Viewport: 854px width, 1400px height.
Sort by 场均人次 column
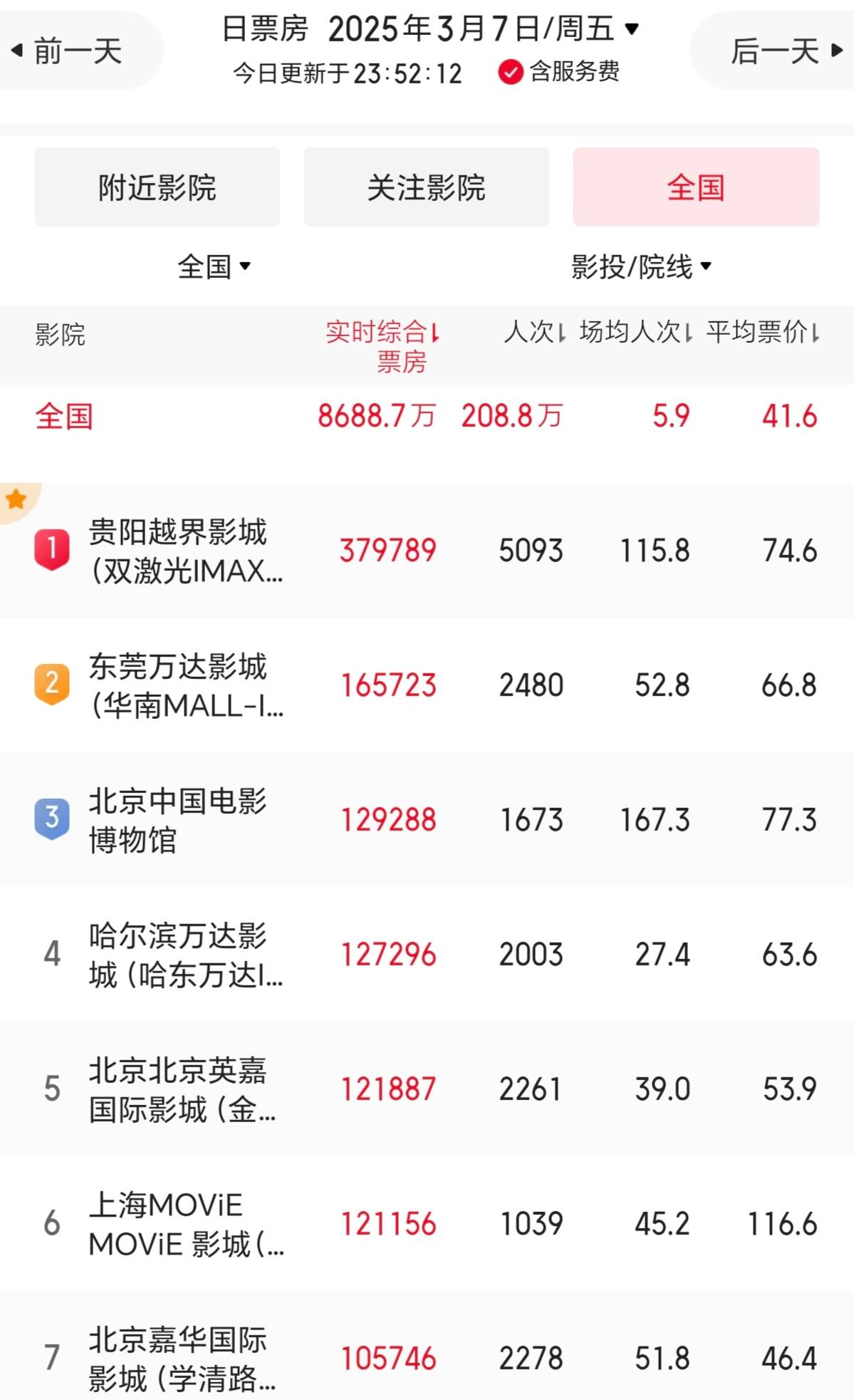[x=636, y=332]
